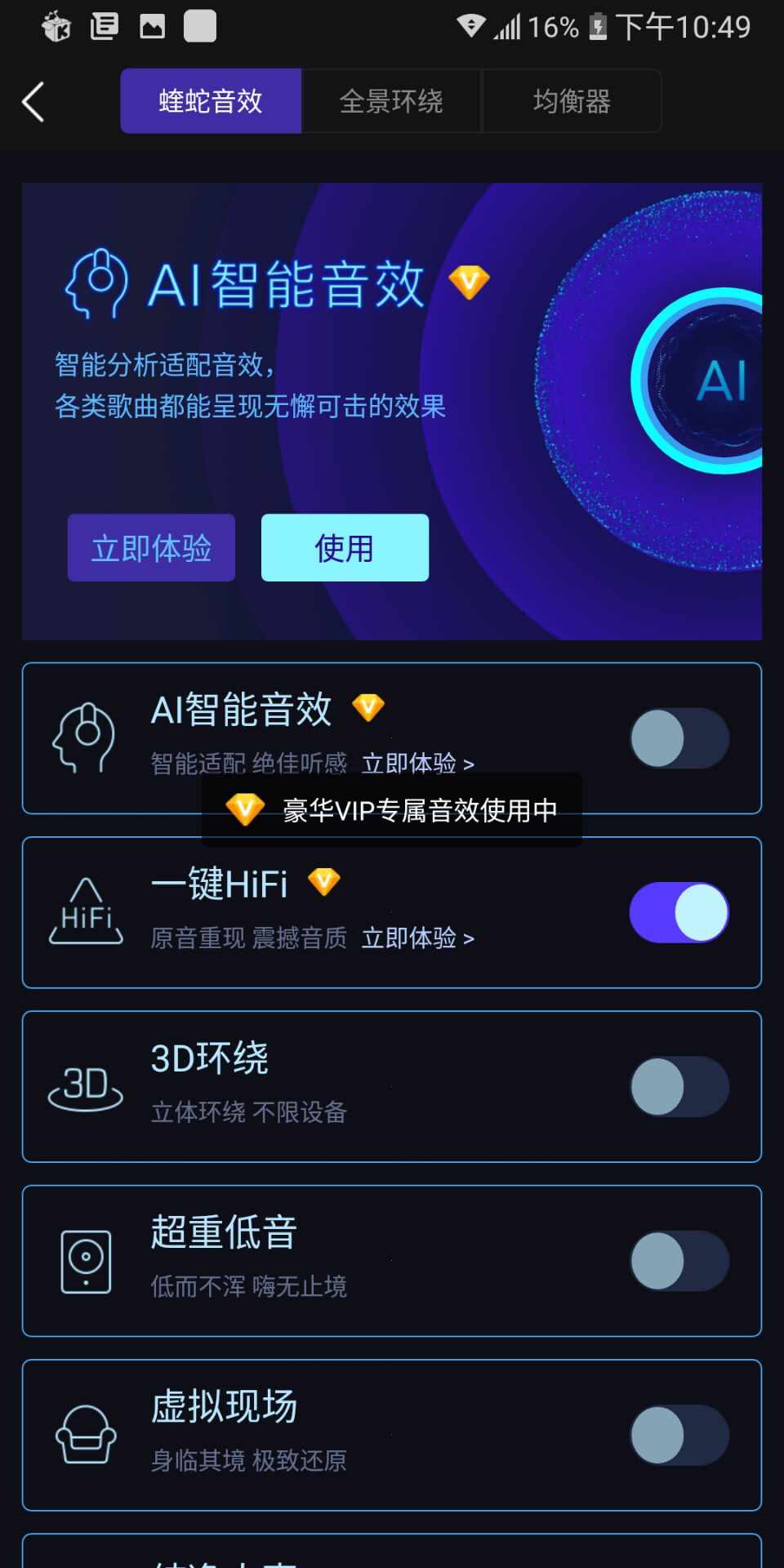Select the 蝰蛇音效 tab

pyautogui.click(x=211, y=101)
